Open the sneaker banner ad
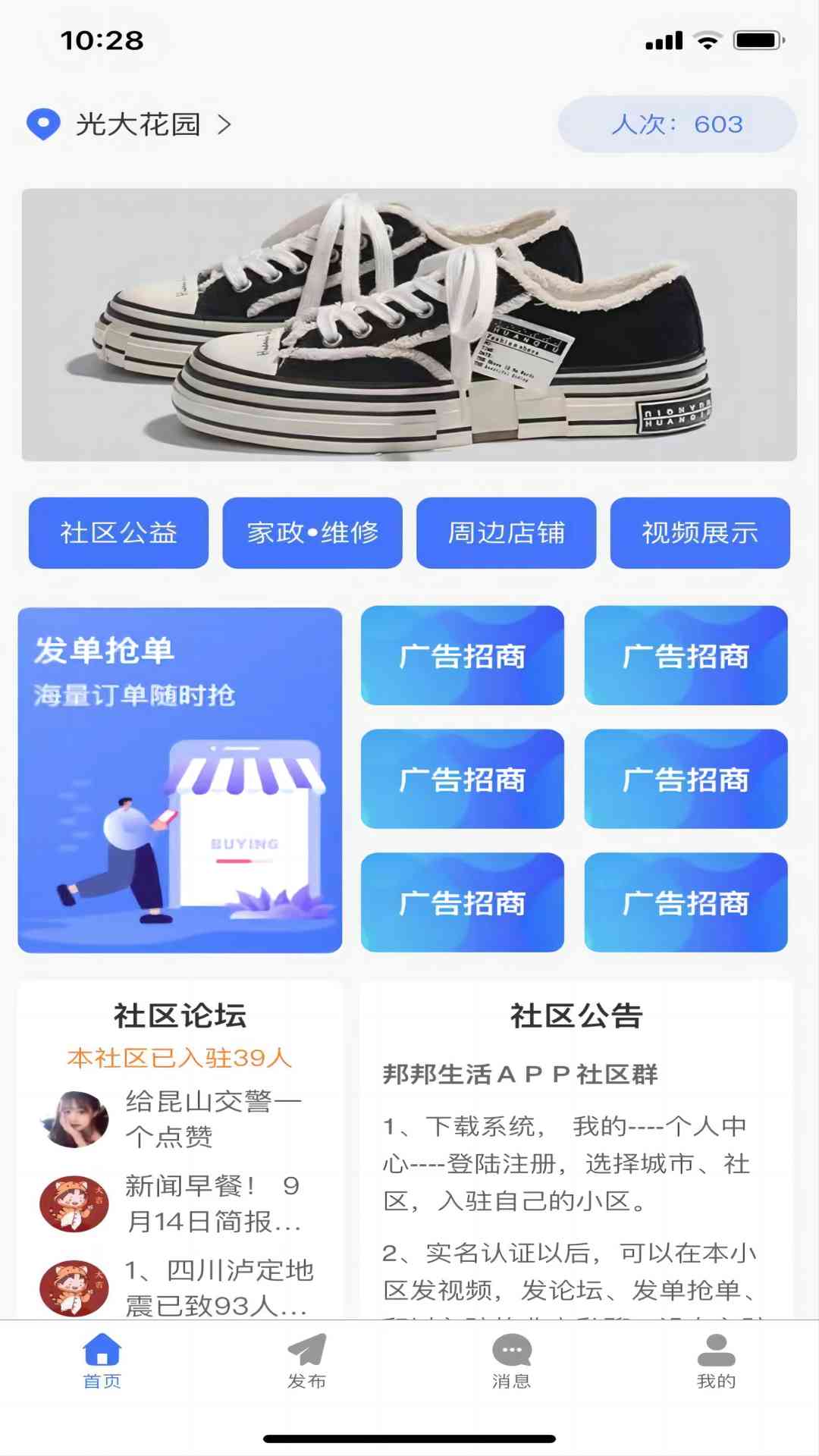The height and width of the screenshot is (1456, 819). point(409,325)
